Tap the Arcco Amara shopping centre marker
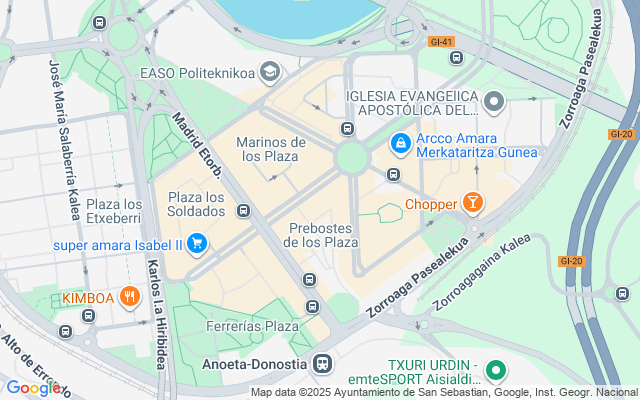Image resolution: width=640 pixels, height=400 pixels. (x=400, y=144)
